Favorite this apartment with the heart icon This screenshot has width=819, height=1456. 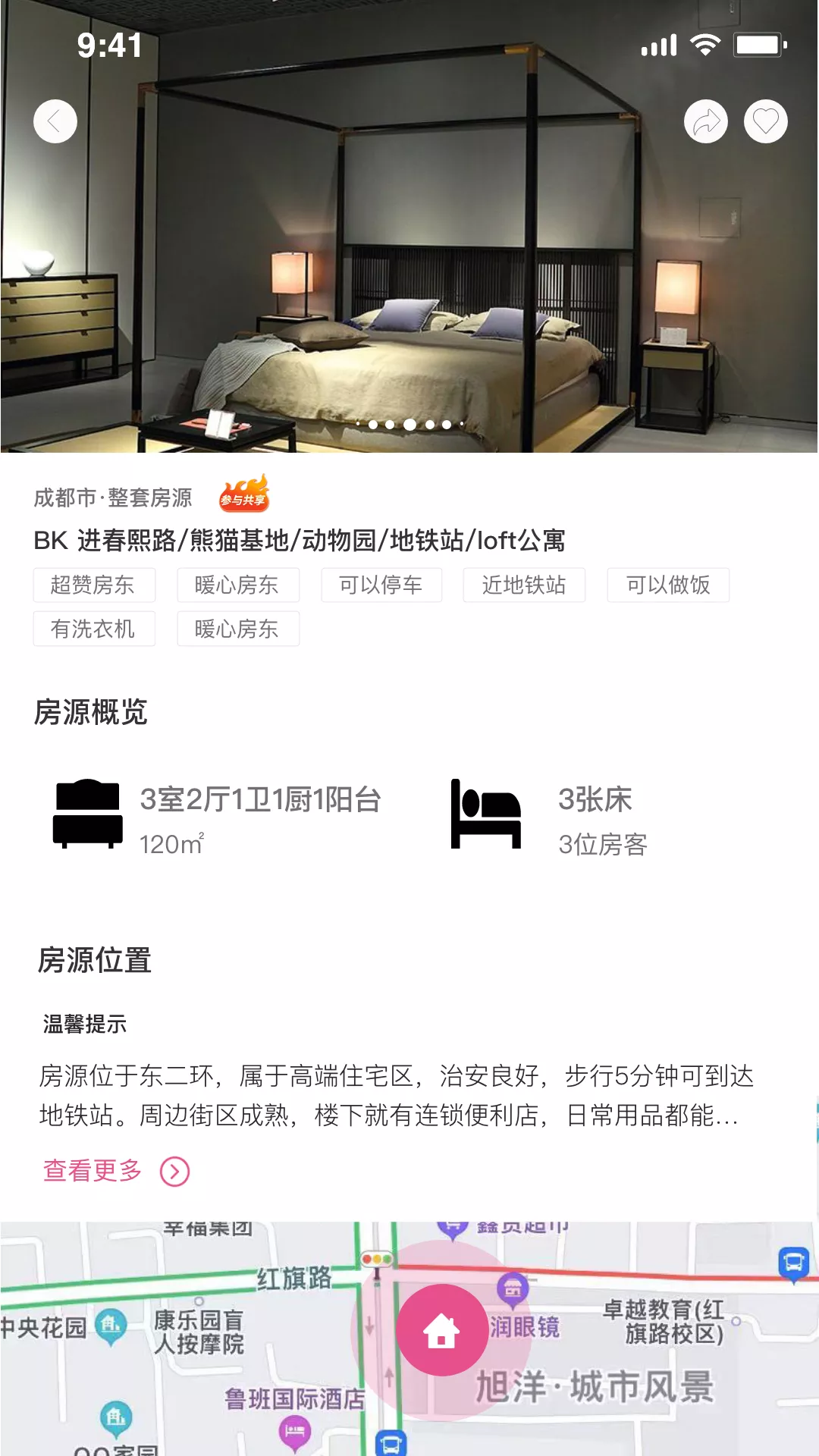(766, 121)
